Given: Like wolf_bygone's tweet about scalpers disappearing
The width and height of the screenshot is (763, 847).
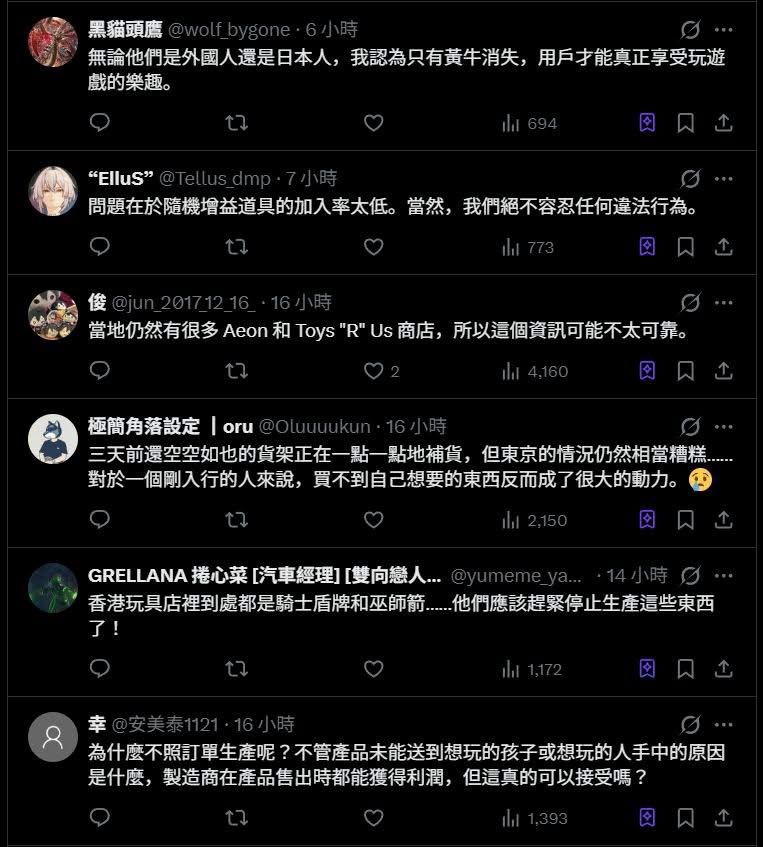Looking at the screenshot, I should 373,124.
